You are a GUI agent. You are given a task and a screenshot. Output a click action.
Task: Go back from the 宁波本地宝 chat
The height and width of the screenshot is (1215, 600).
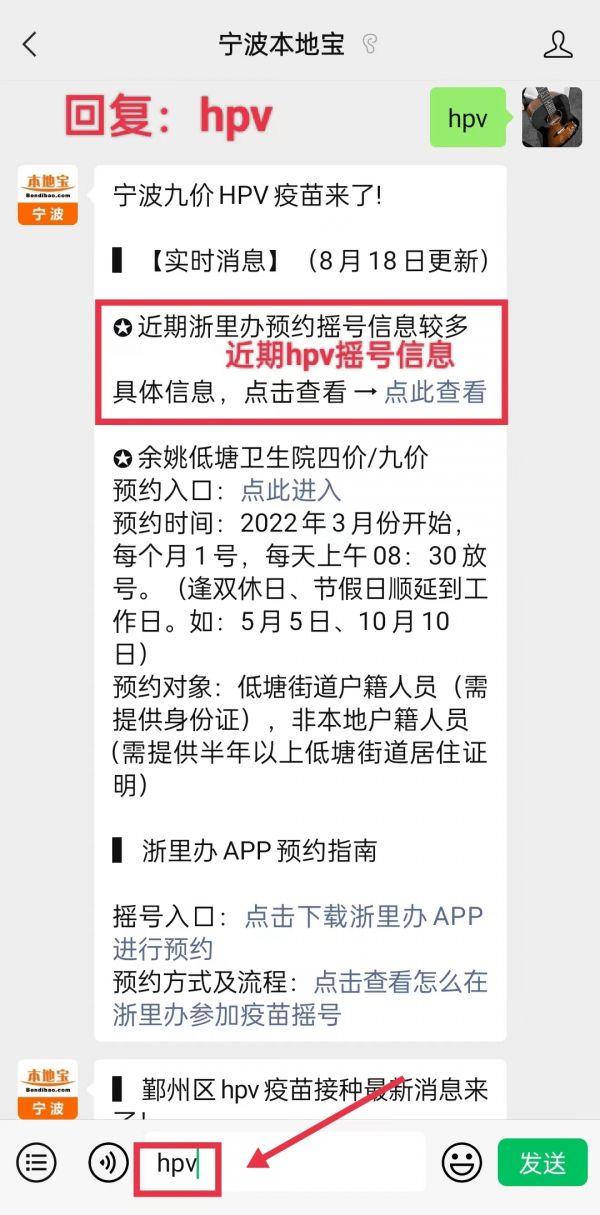point(30,44)
